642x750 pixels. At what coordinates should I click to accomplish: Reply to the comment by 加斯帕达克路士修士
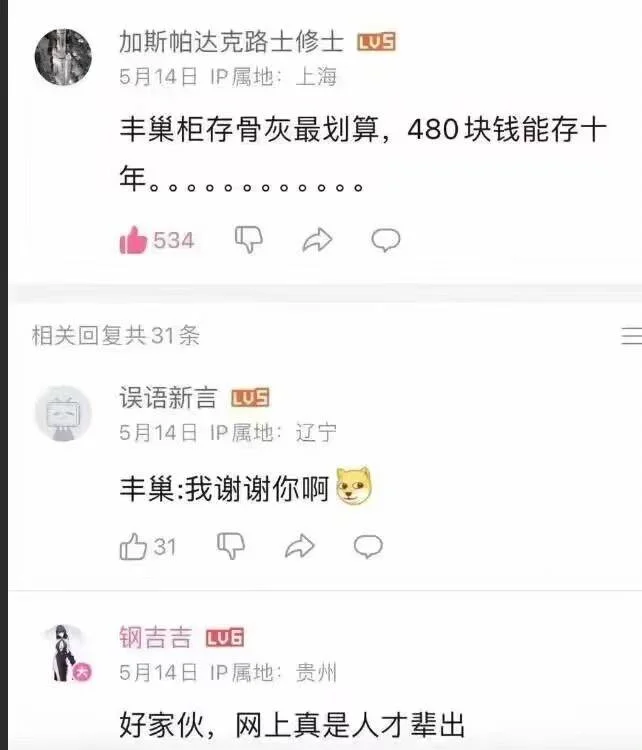(386, 240)
